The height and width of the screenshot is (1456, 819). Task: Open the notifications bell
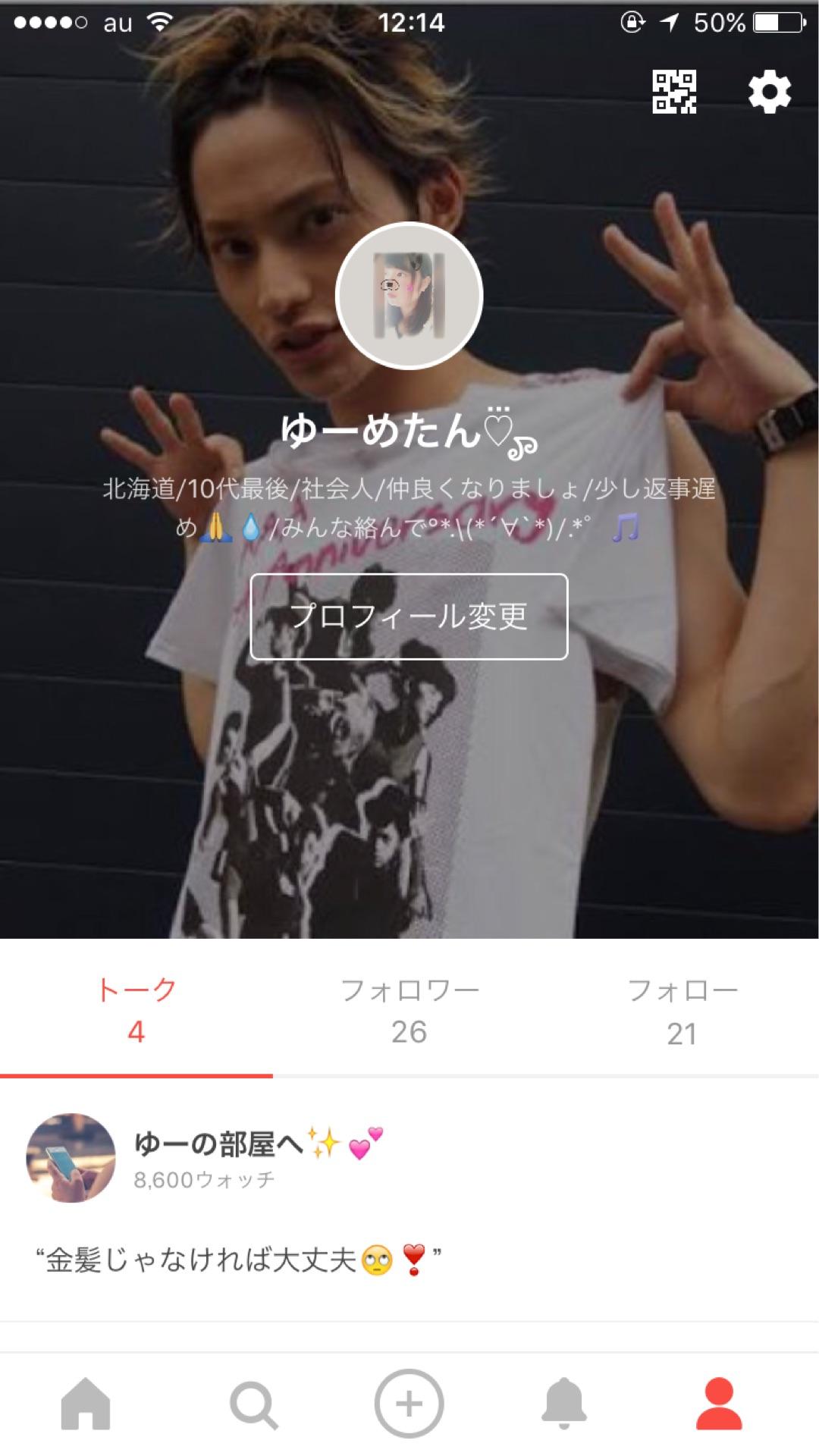563,1404
